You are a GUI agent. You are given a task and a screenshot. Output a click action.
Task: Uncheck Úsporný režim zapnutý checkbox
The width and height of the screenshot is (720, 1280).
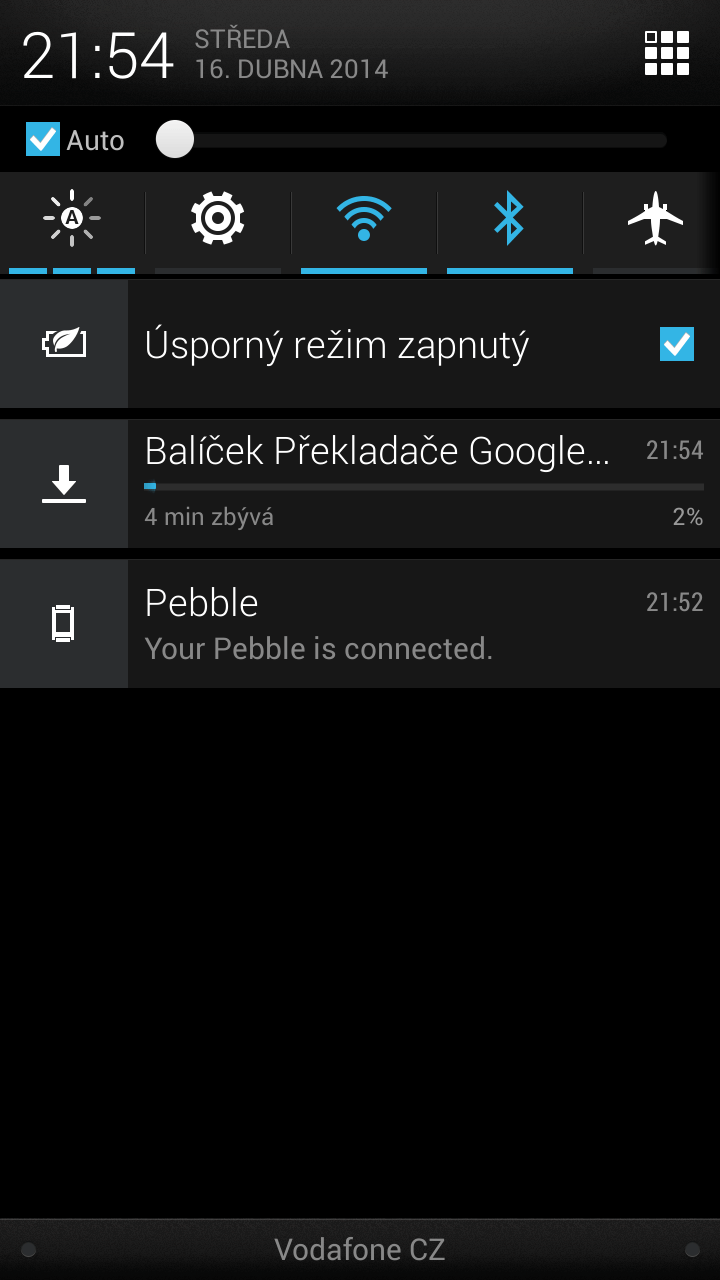pos(677,344)
